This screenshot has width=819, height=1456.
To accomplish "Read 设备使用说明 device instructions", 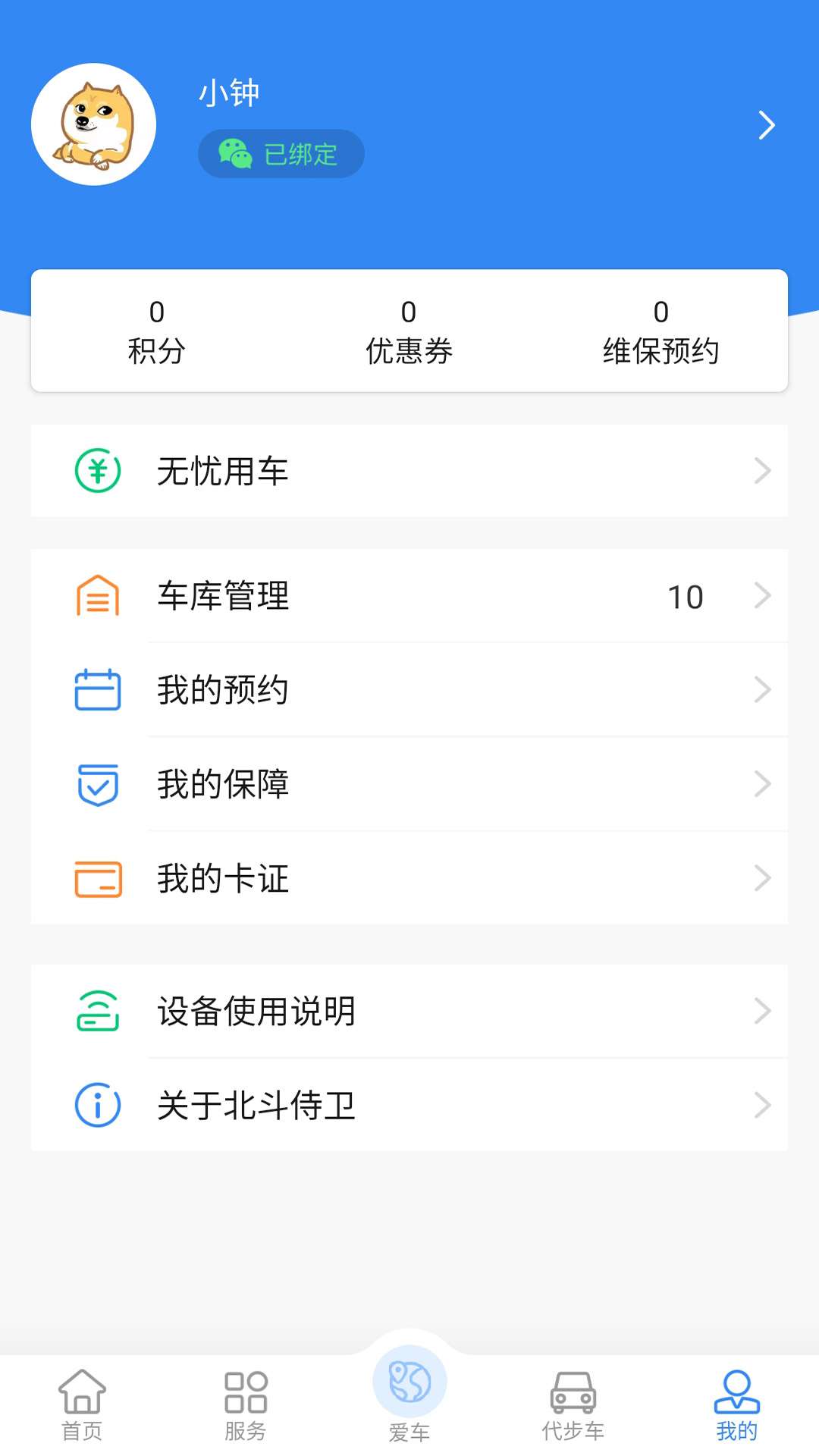I will tap(409, 1011).
